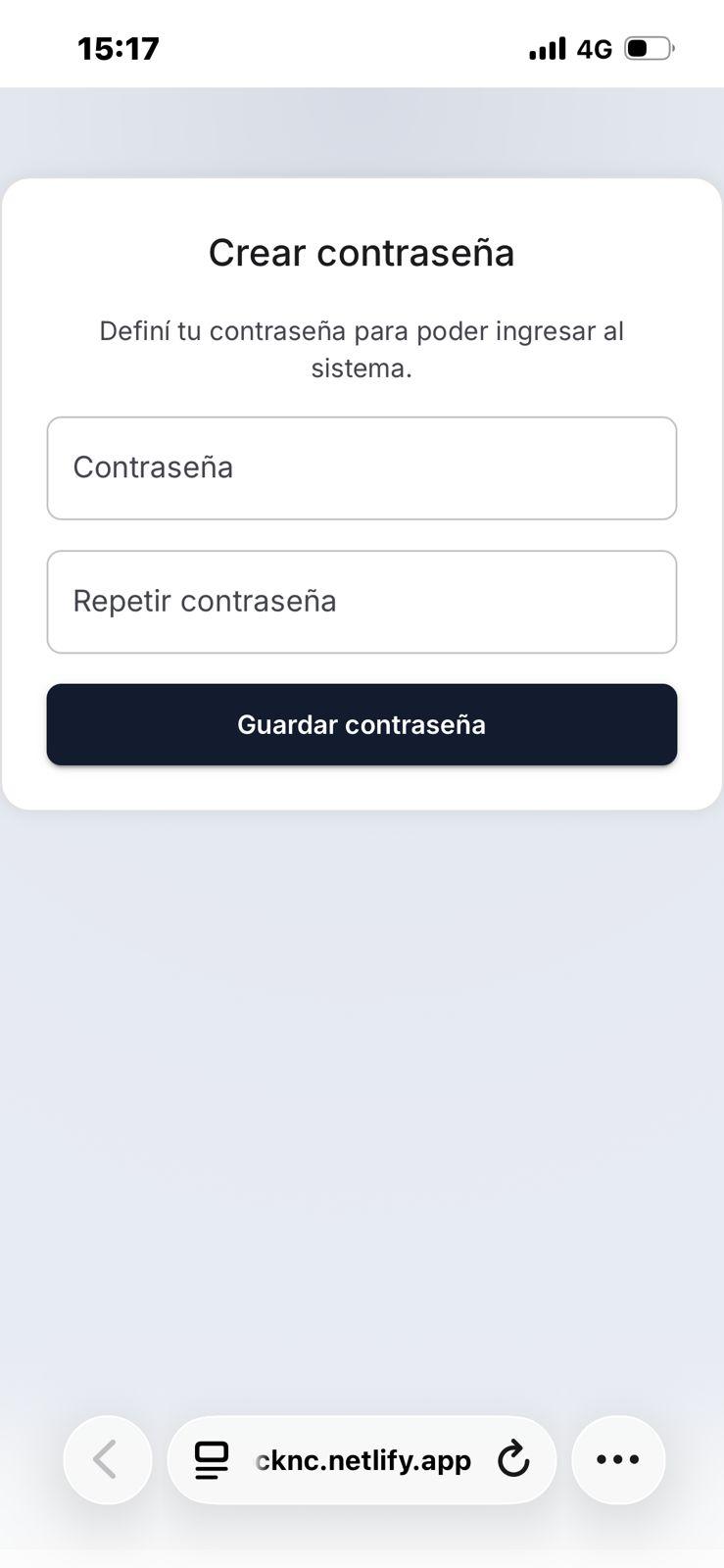Tap the back button circle at bottom left
Viewport: 724px width, 1568px height.
click(x=108, y=1459)
